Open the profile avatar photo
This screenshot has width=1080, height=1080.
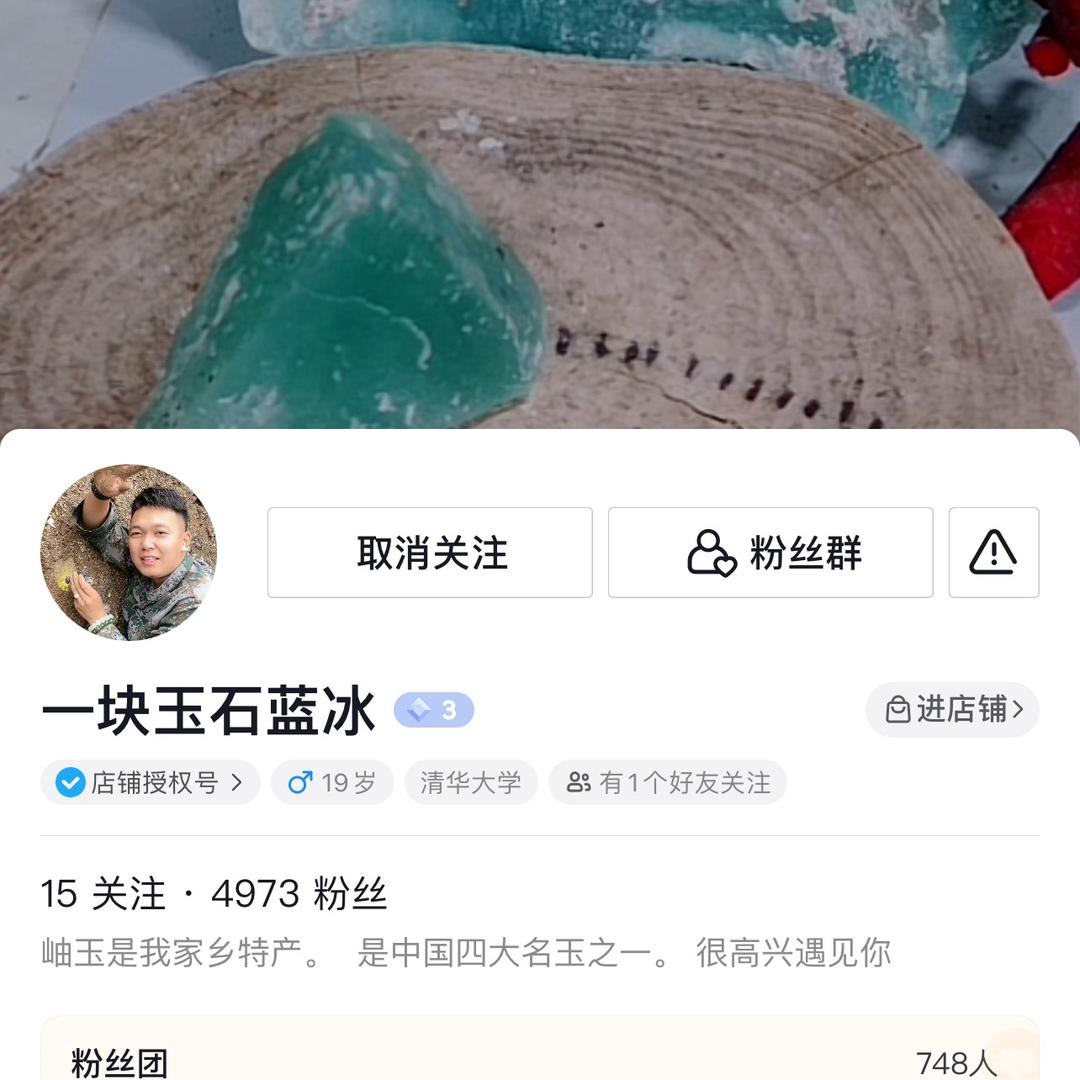click(128, 552)
